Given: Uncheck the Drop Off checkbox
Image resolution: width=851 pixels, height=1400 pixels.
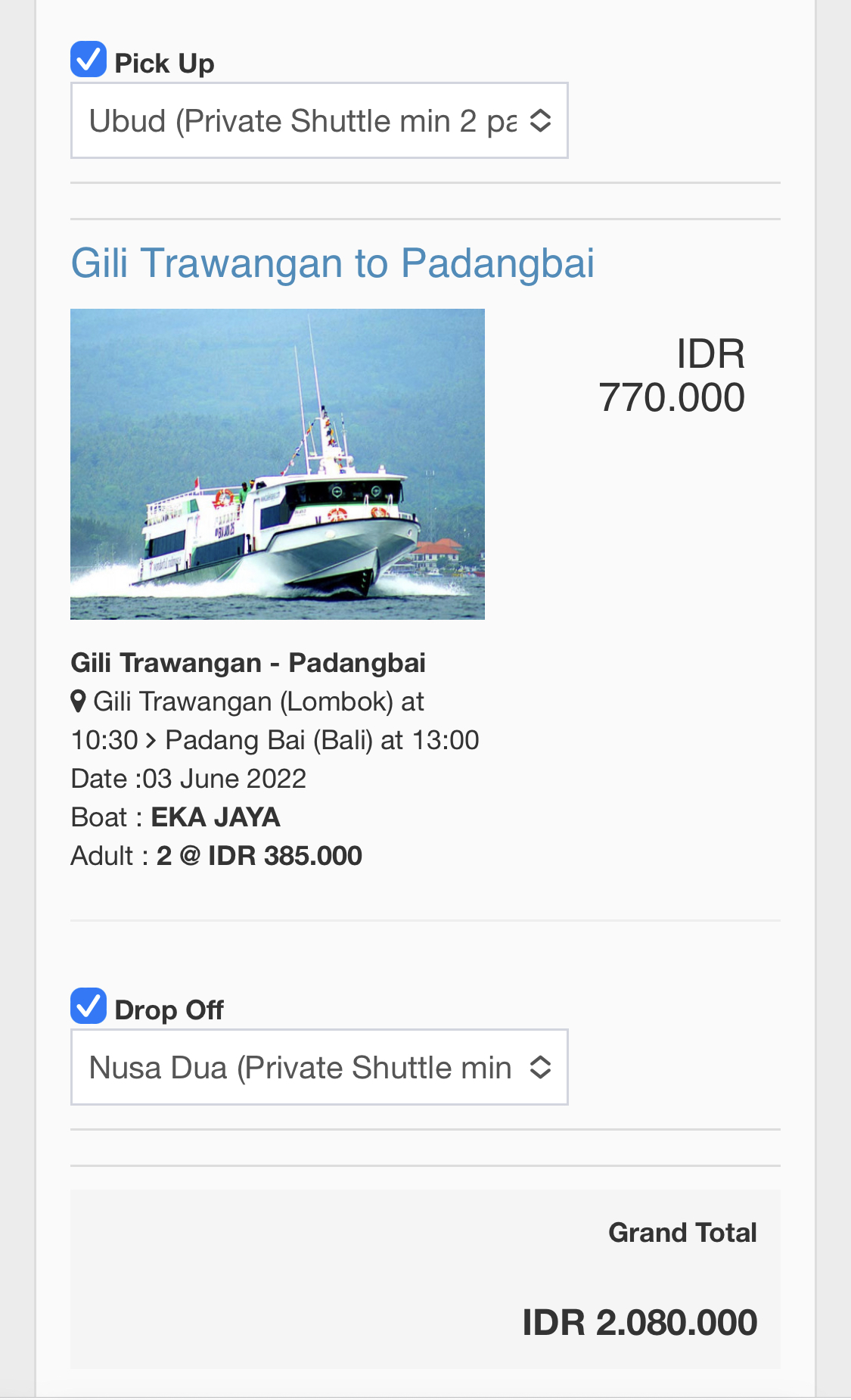Looking at the screenshot, I should (89, 1006).
